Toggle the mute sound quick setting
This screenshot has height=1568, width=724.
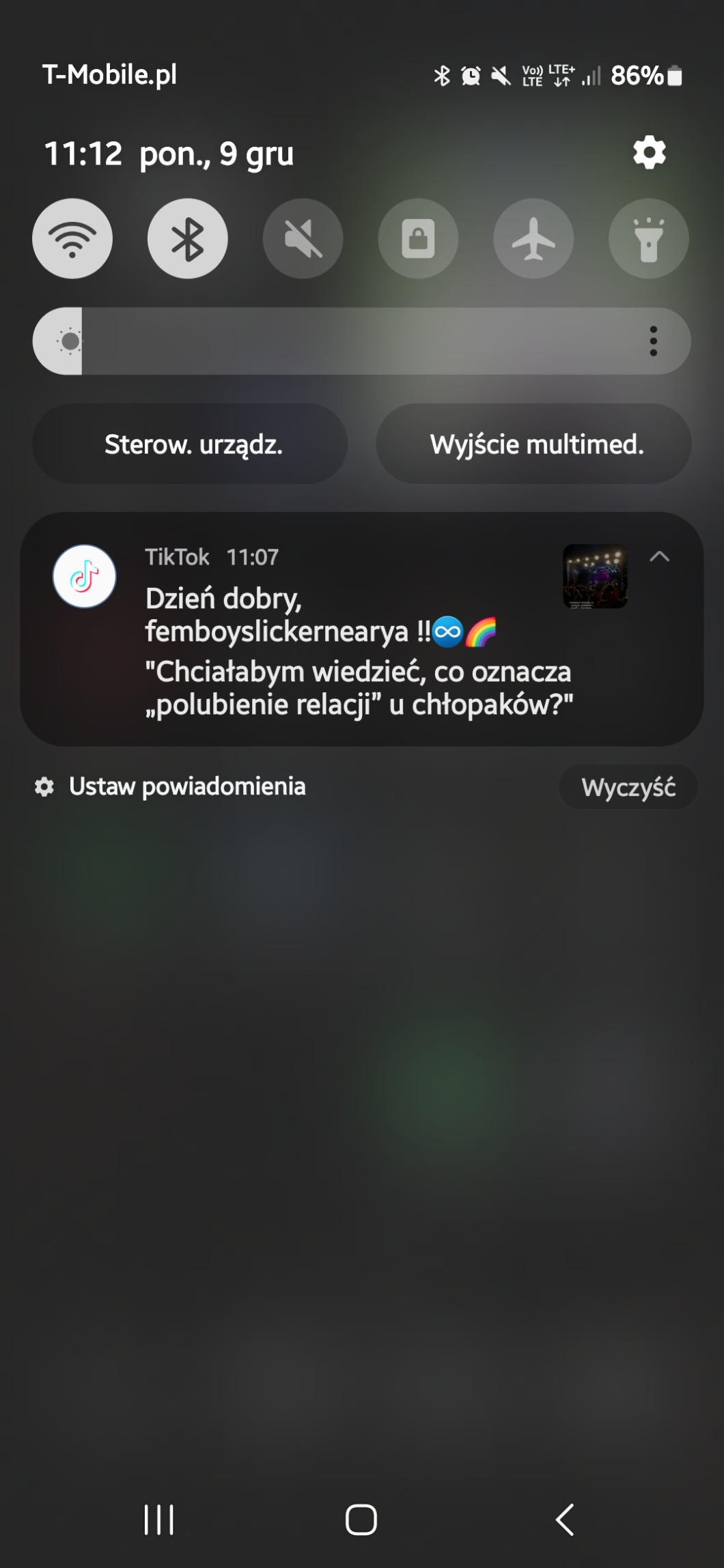pyautogui.click(x=303, y=239)
